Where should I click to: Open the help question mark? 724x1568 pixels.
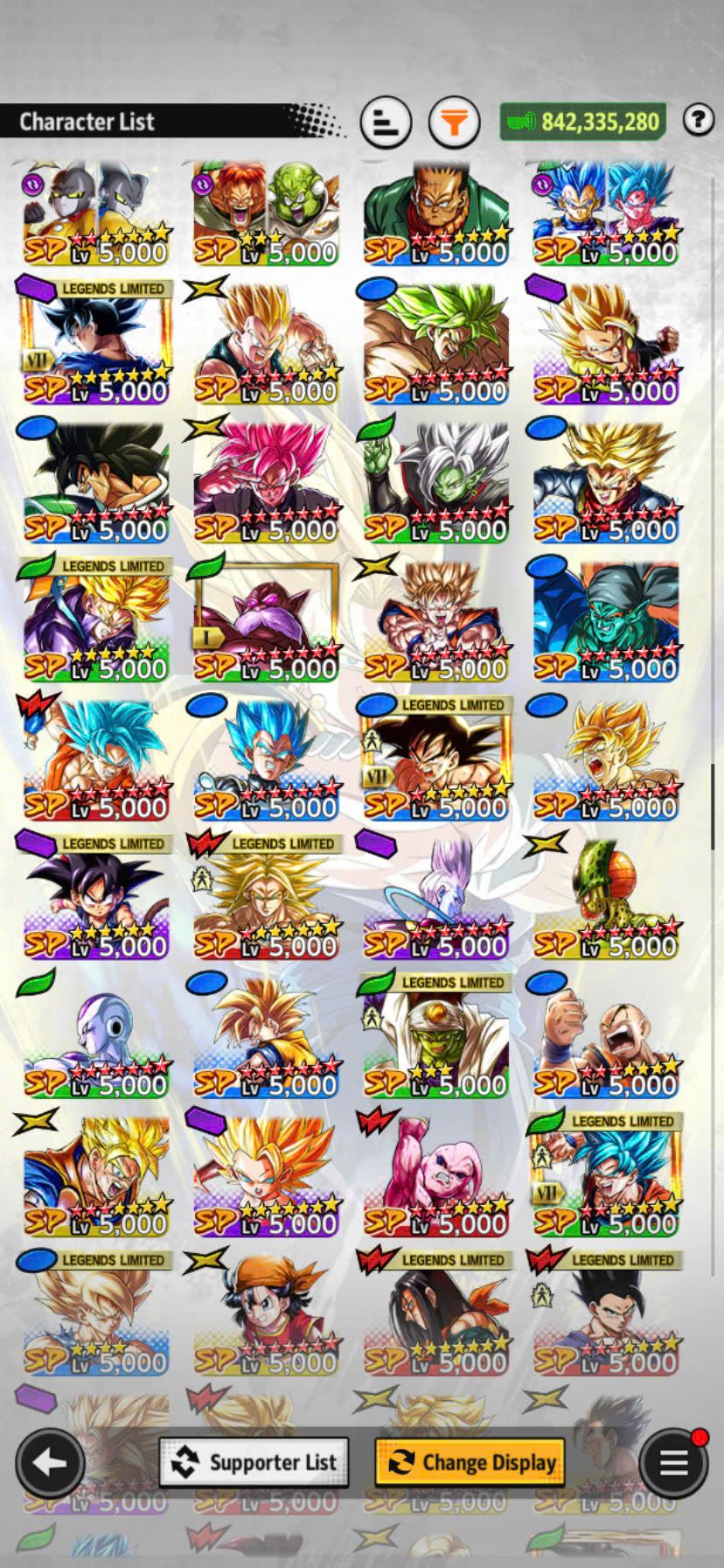coord(698,119)
